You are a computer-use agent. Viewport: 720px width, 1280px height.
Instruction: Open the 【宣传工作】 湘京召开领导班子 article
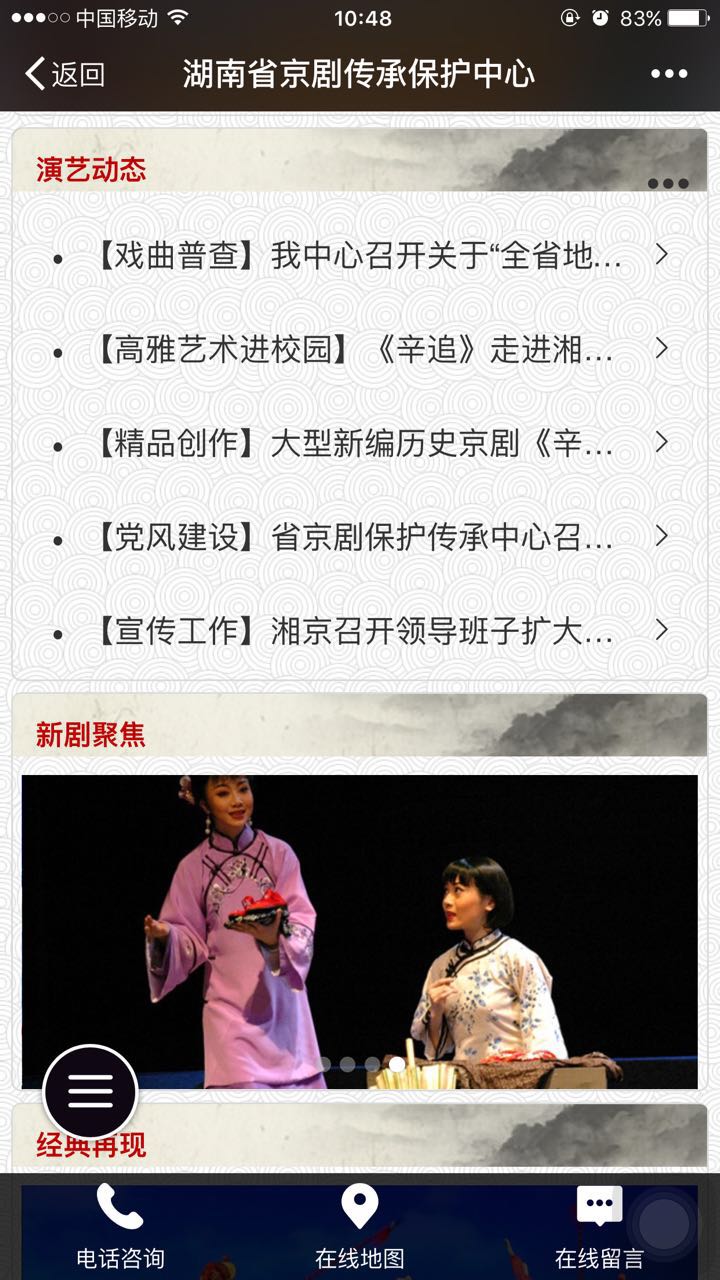[358, 631]
